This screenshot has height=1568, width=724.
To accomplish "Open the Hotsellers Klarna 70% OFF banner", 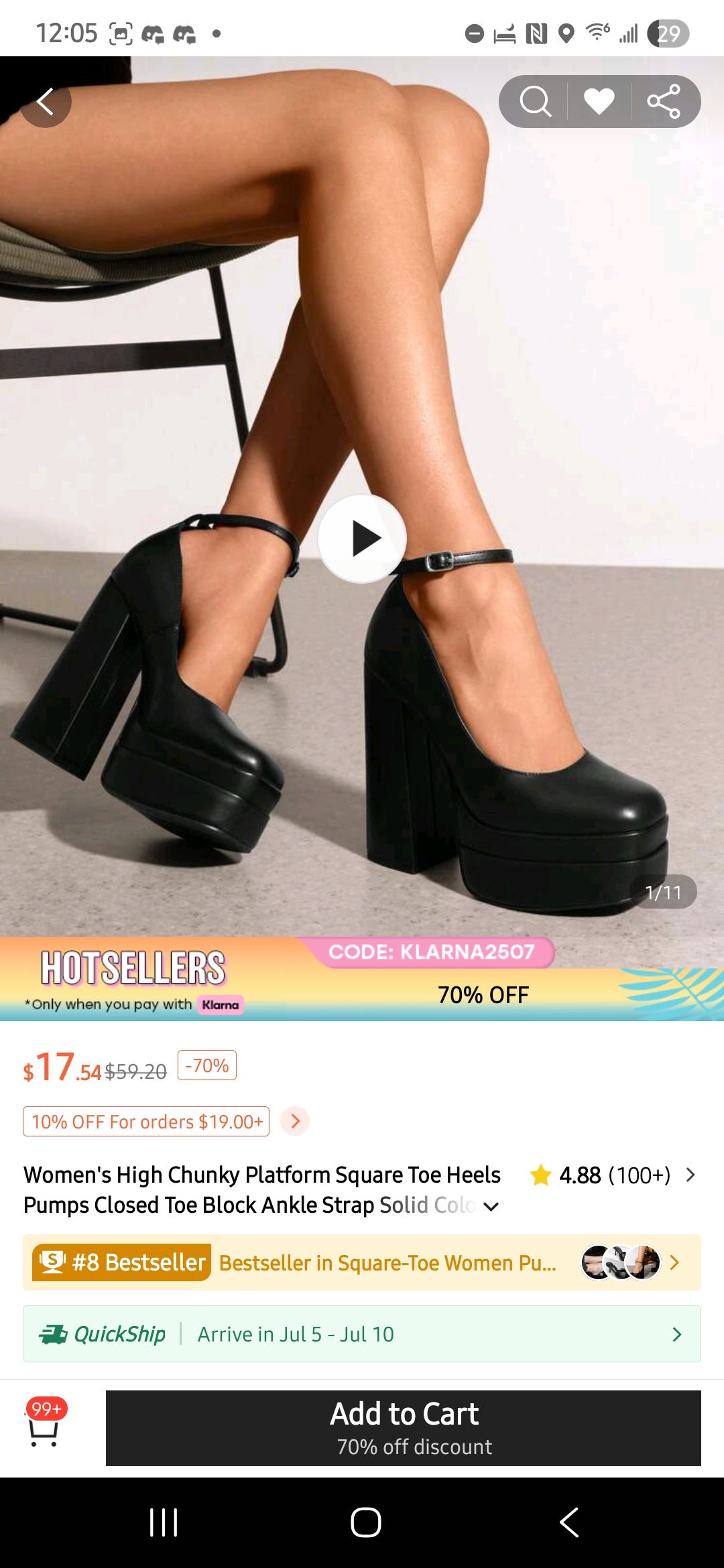I will pyautogui.click(x=362, y=979).
